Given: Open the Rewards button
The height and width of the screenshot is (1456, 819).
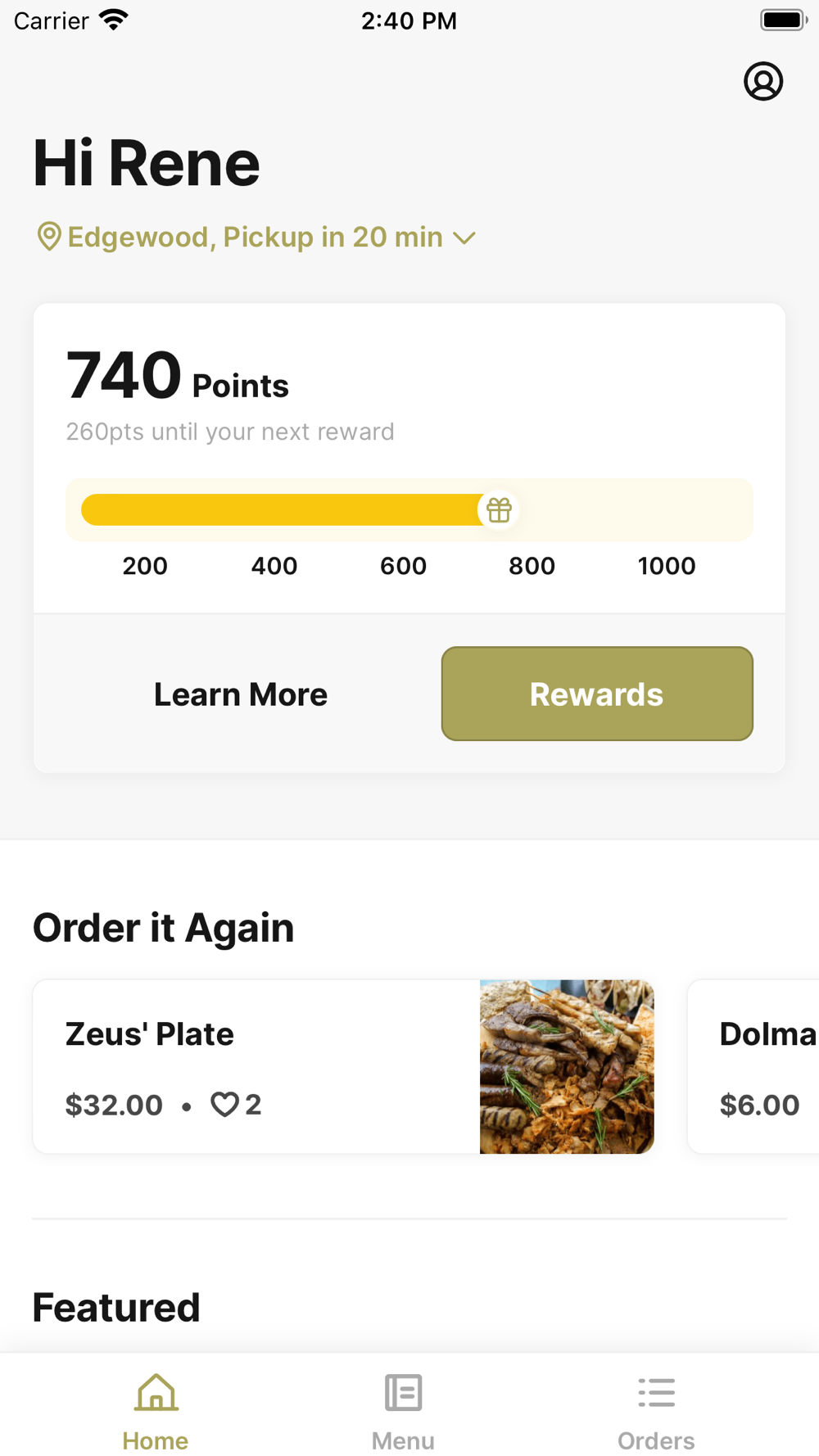Looking at the screenshot, I should click(597, 694).
